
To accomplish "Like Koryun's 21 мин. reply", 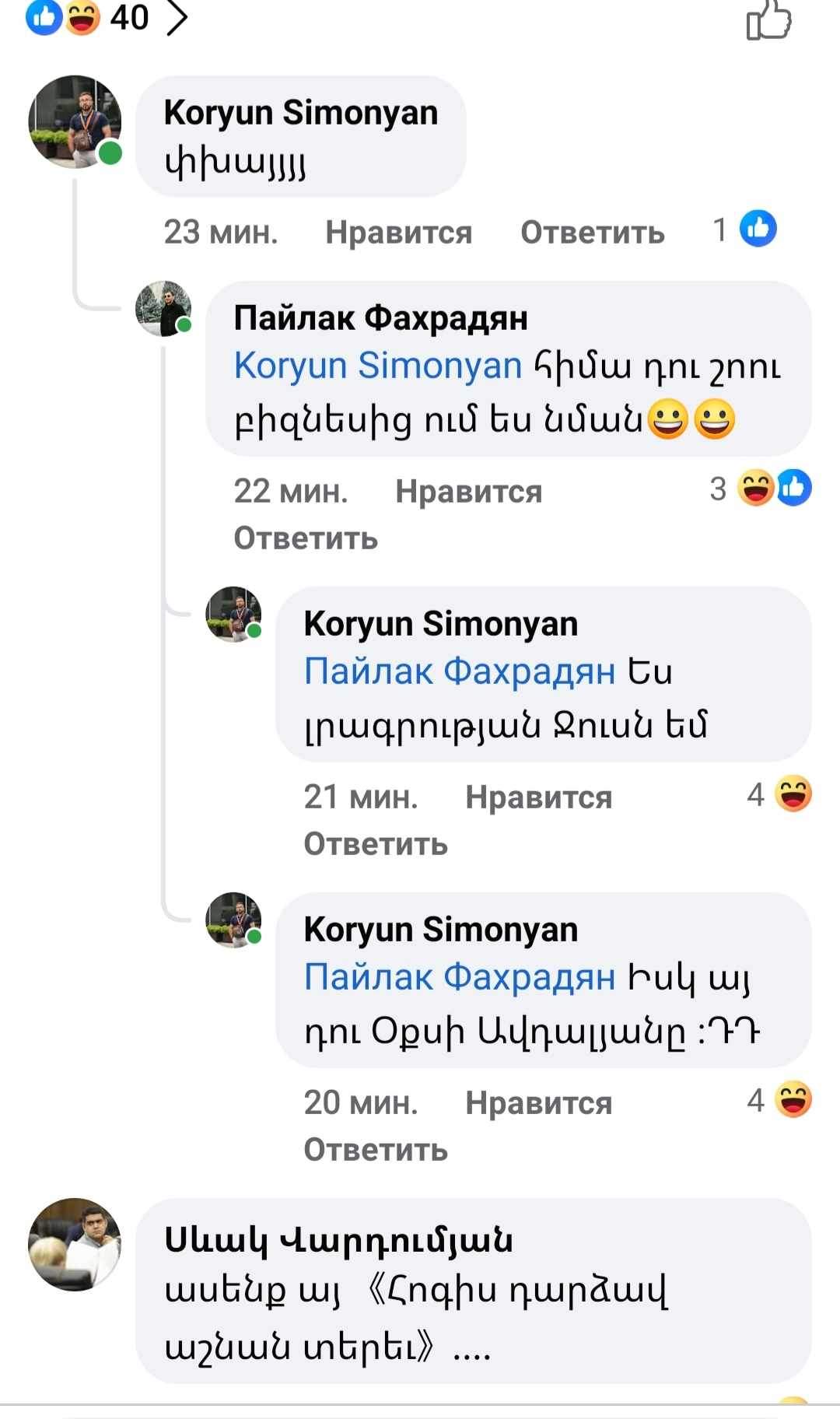I will coord(538,797).
